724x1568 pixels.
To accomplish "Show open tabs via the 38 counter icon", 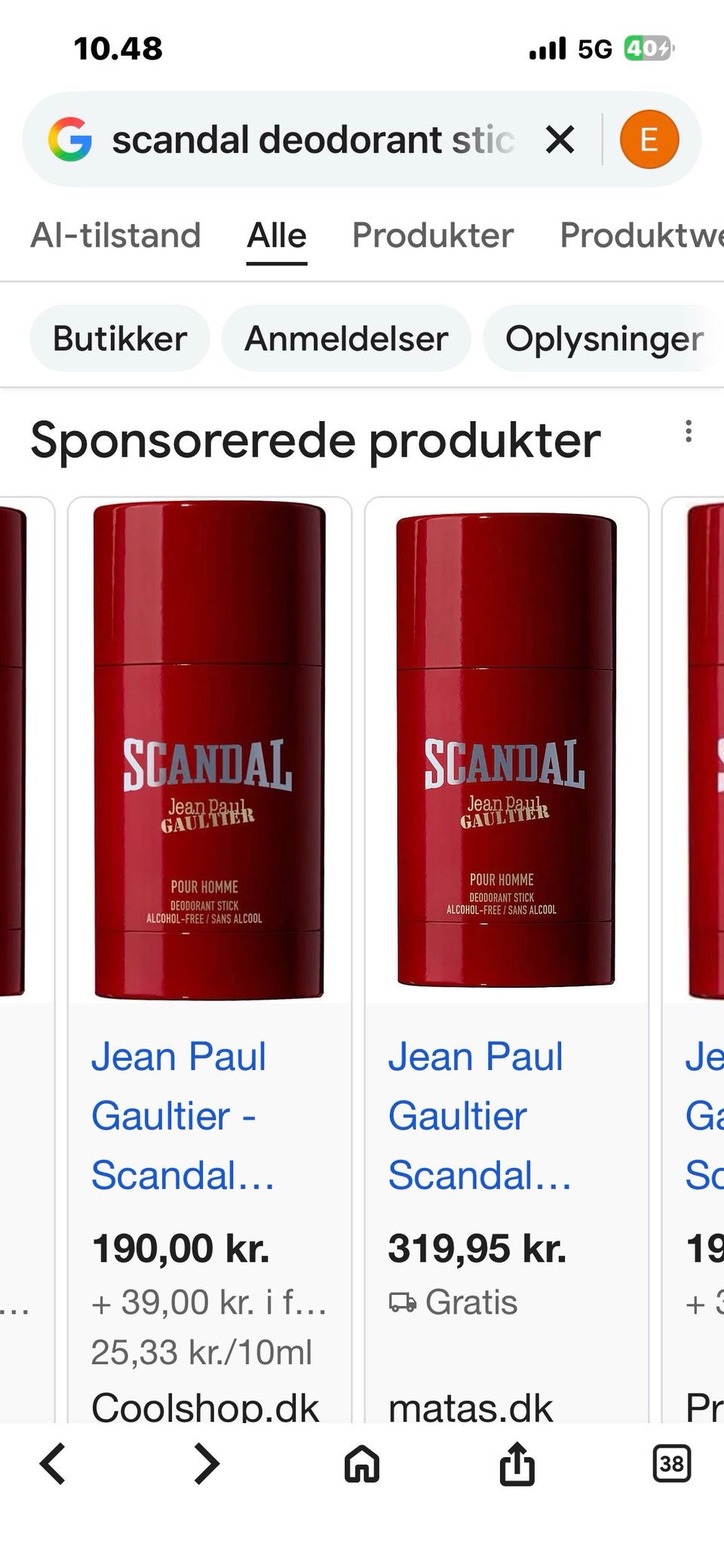I will (671, 1464).
